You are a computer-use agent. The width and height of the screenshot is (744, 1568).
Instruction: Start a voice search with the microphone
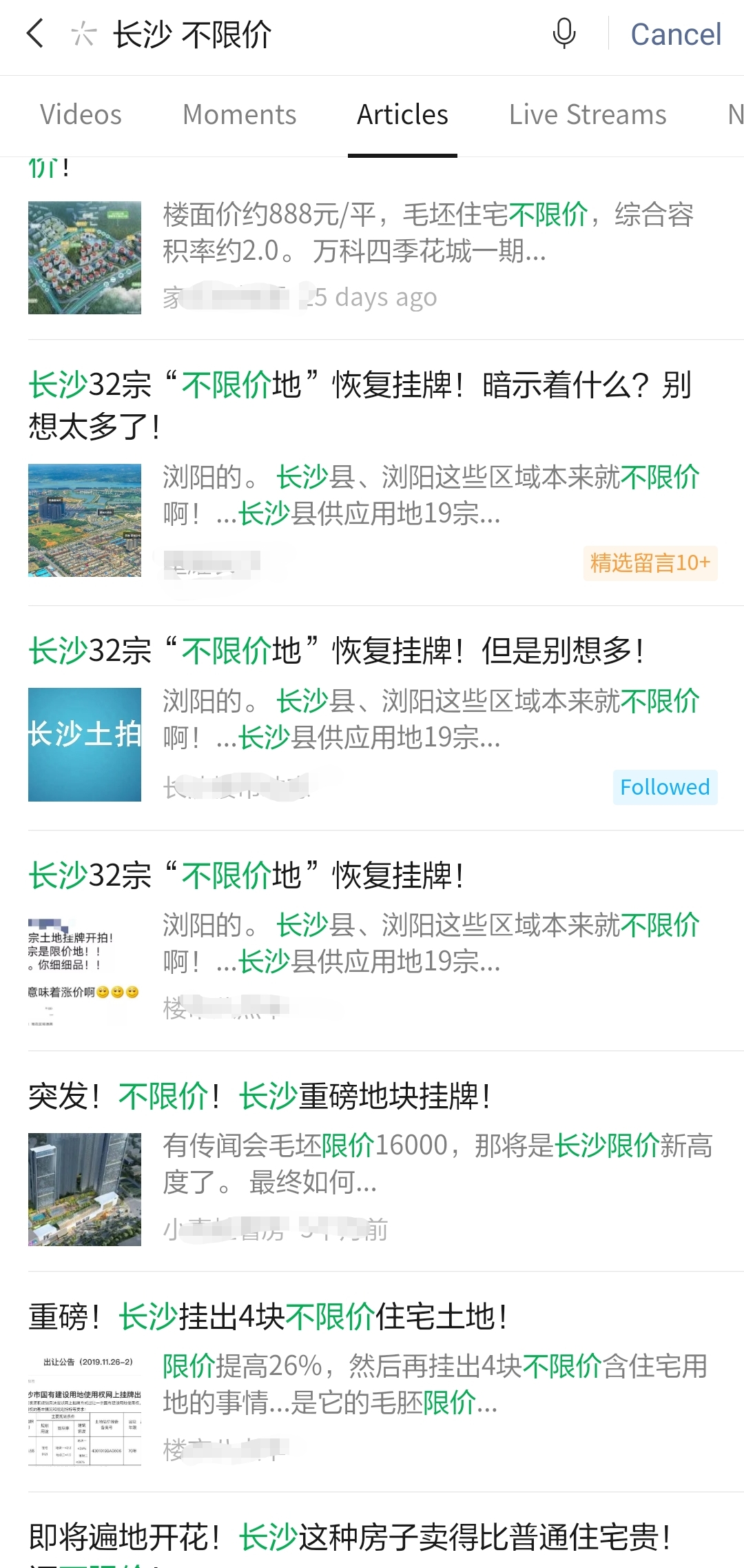pos(564,33)
